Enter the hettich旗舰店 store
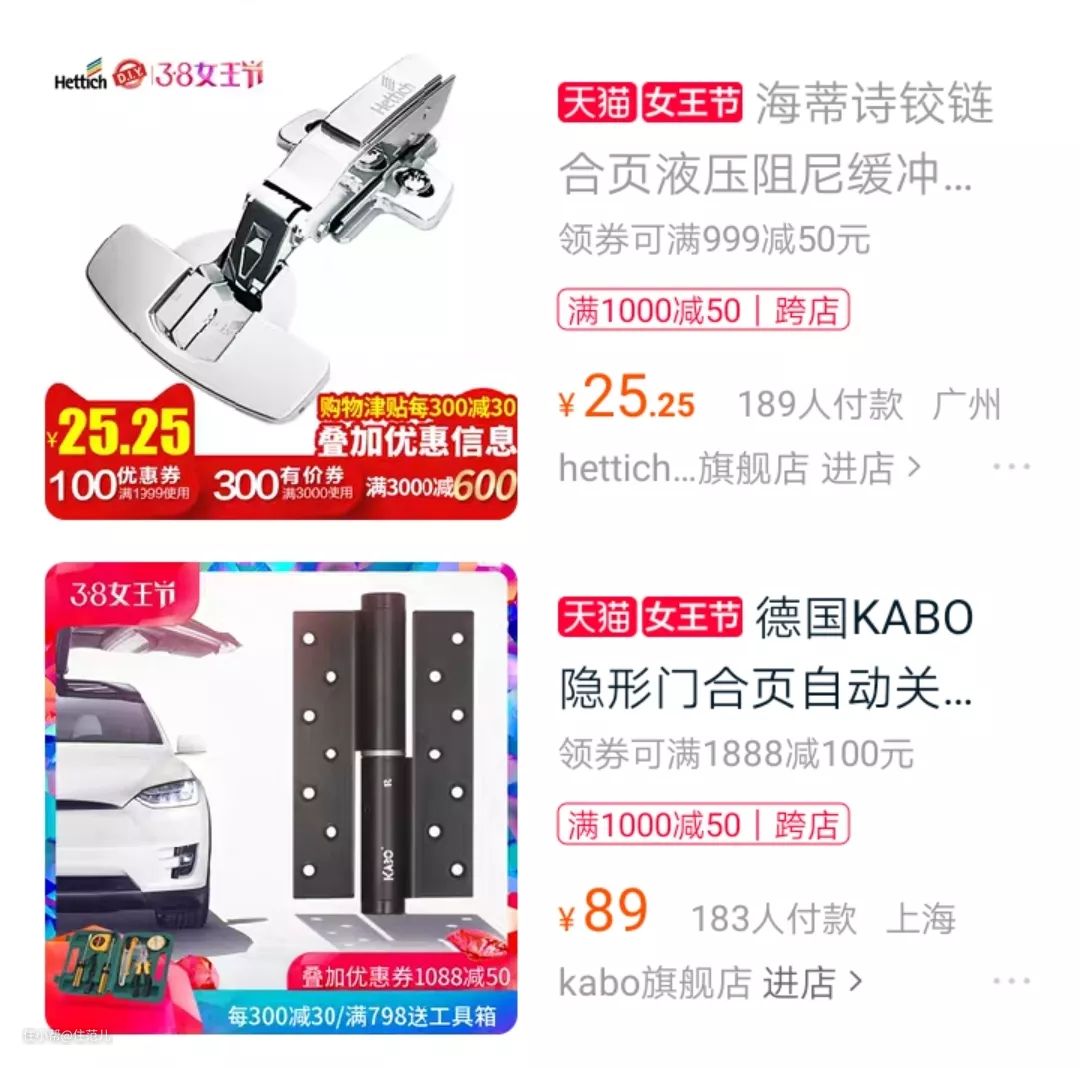The height and width of the screenshot is (1068, 1080). click(867, 468)
